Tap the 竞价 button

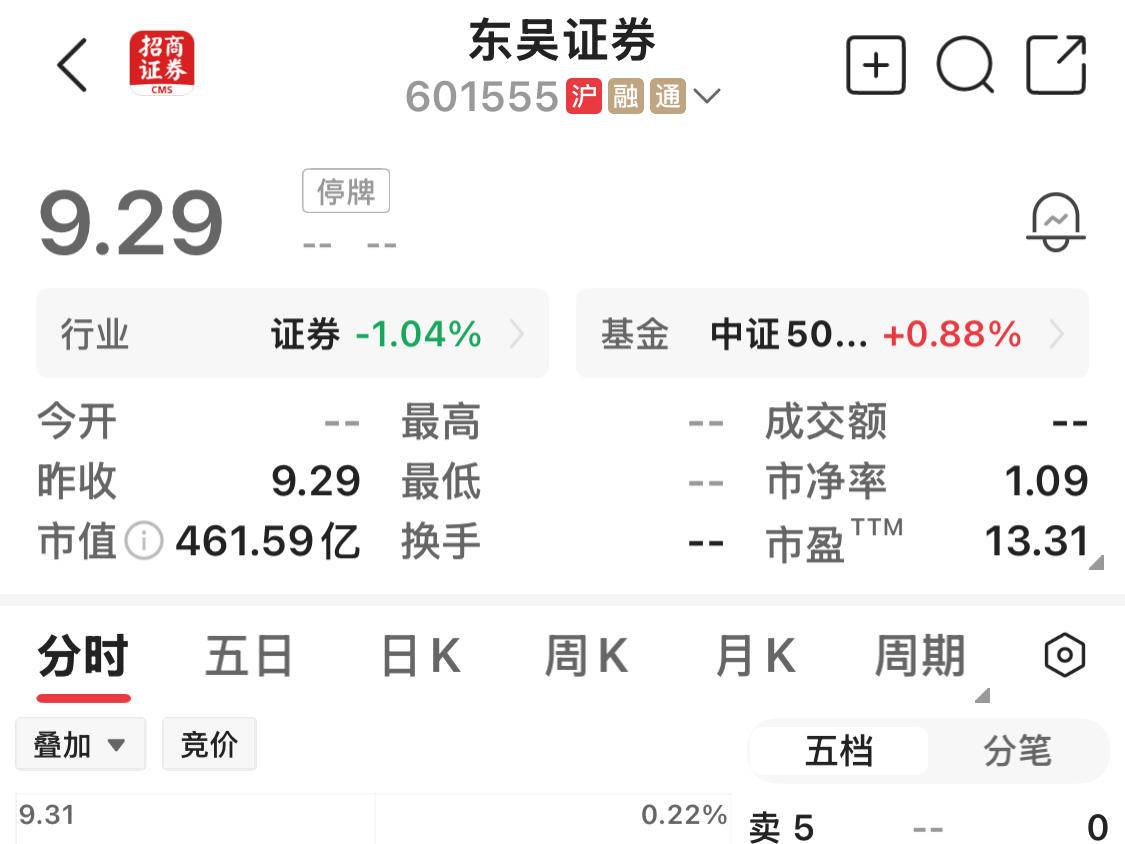coord(209,744)
